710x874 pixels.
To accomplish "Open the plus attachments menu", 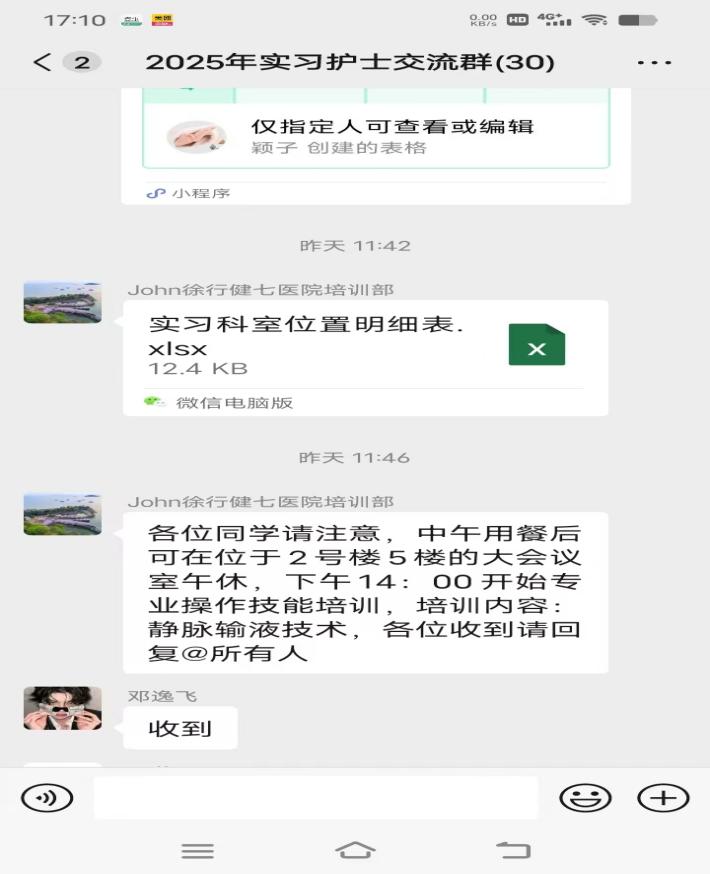I will [x=663, y=797].
